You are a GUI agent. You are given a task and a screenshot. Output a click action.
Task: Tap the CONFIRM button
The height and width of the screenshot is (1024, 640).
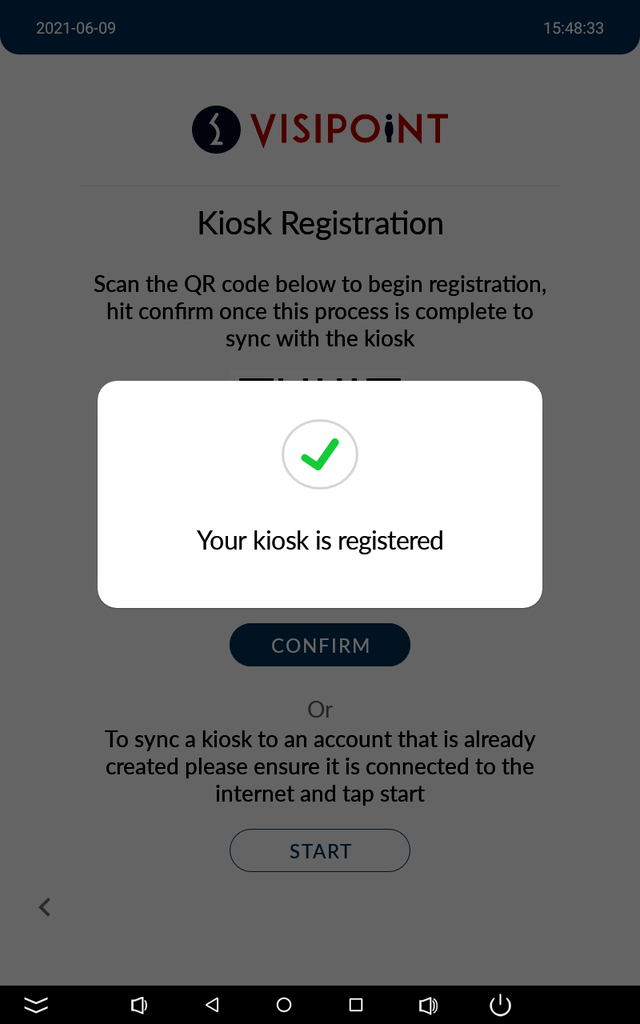click(319, 645)
